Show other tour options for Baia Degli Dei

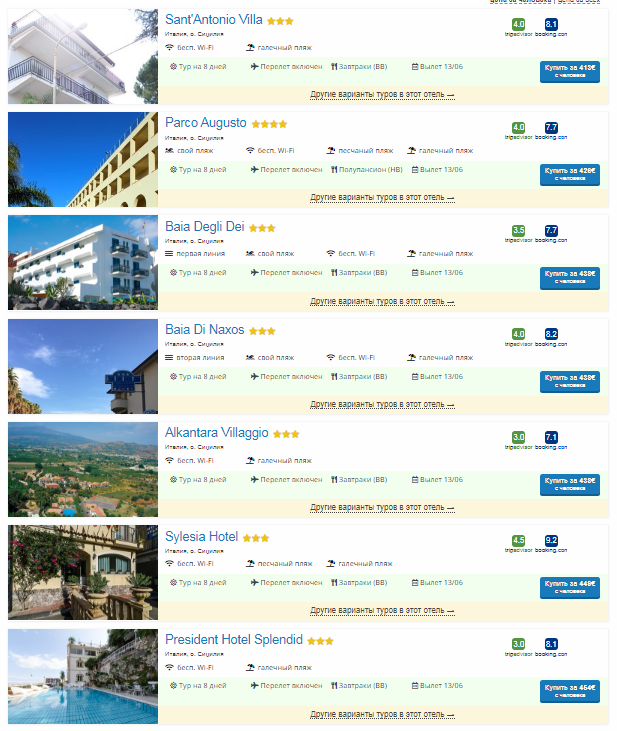[382, 301]
